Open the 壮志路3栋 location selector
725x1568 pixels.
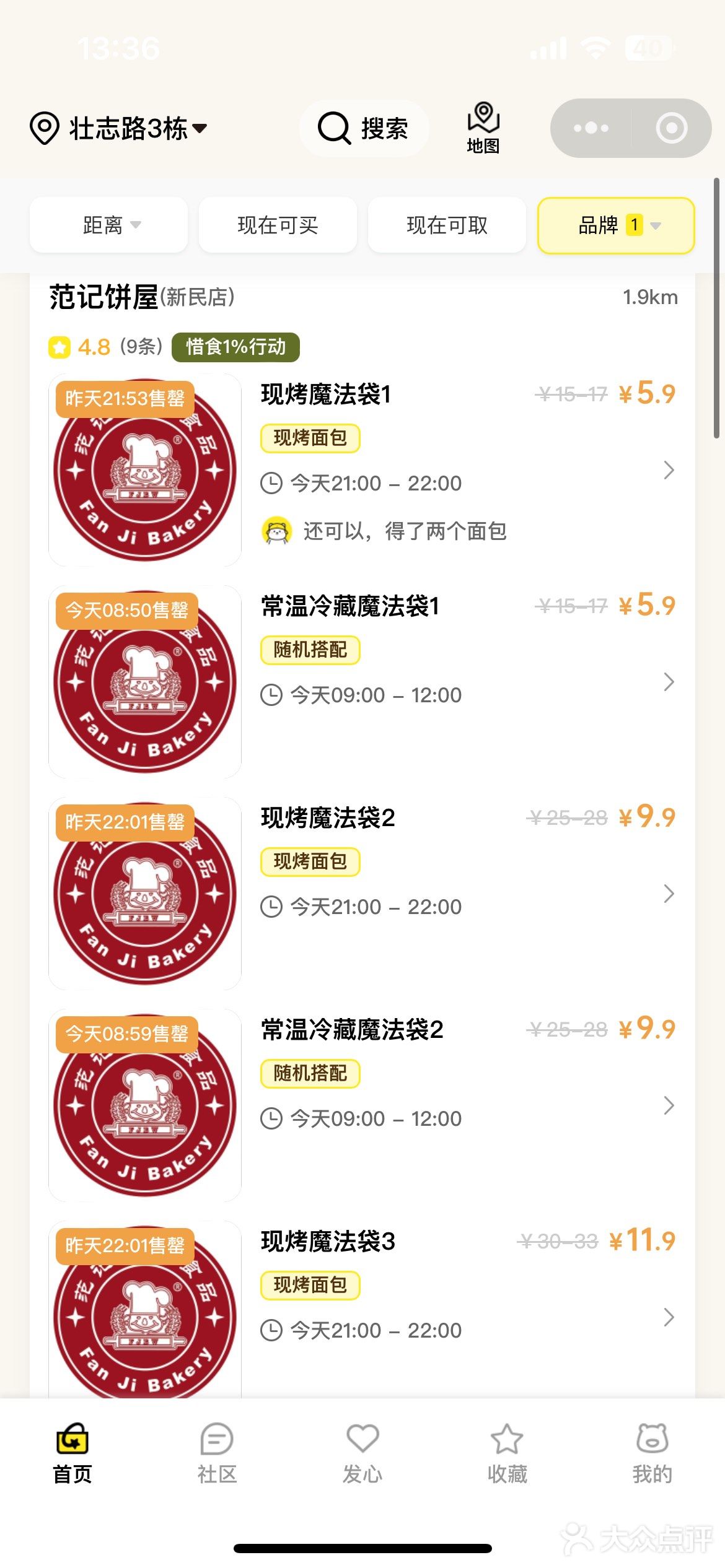[x=118, y=129]
